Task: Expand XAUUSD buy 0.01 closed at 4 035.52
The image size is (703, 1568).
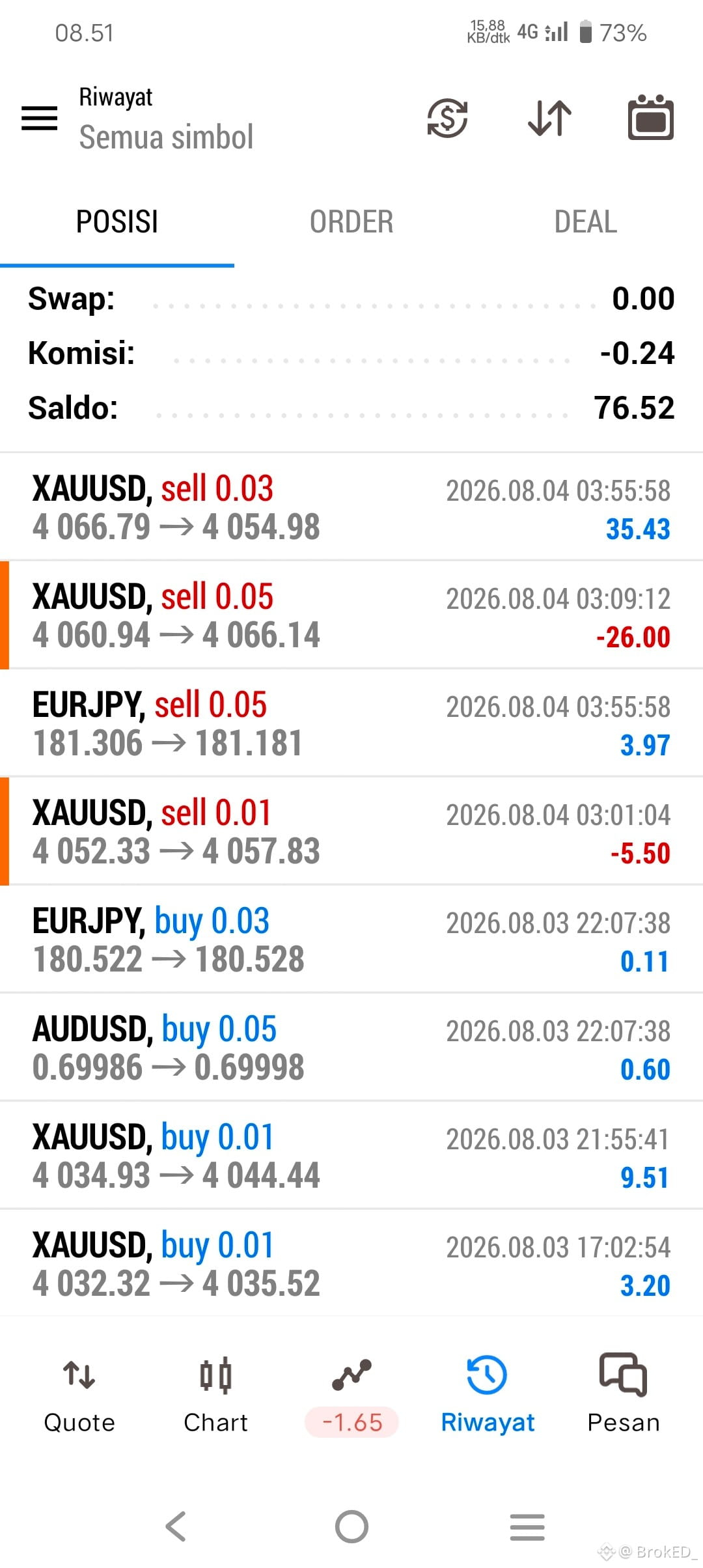Action: (x=351, y=1263)
